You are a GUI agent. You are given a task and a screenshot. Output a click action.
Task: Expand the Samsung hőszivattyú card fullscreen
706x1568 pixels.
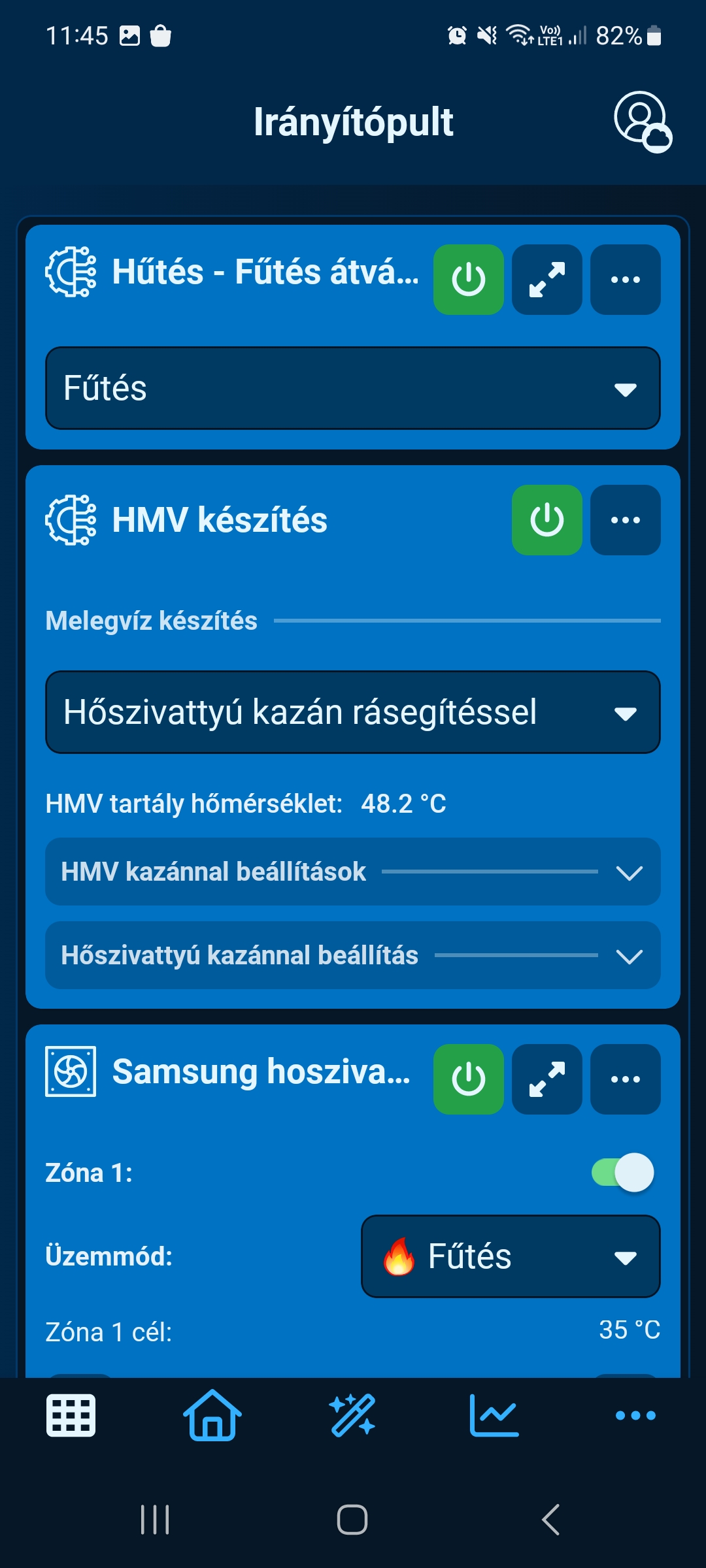546,1079
